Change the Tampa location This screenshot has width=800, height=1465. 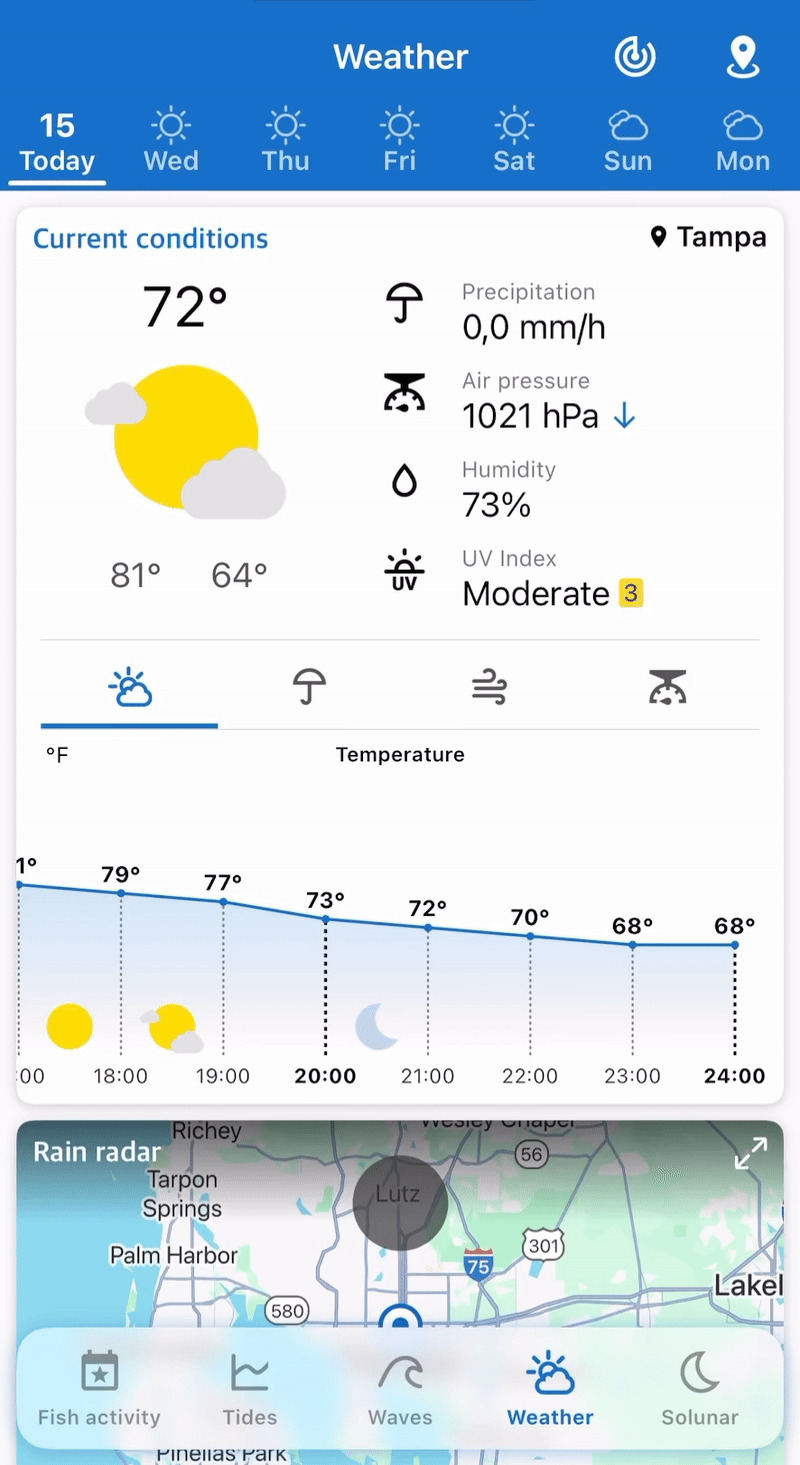pyautogui.click(x=708, y=238)
